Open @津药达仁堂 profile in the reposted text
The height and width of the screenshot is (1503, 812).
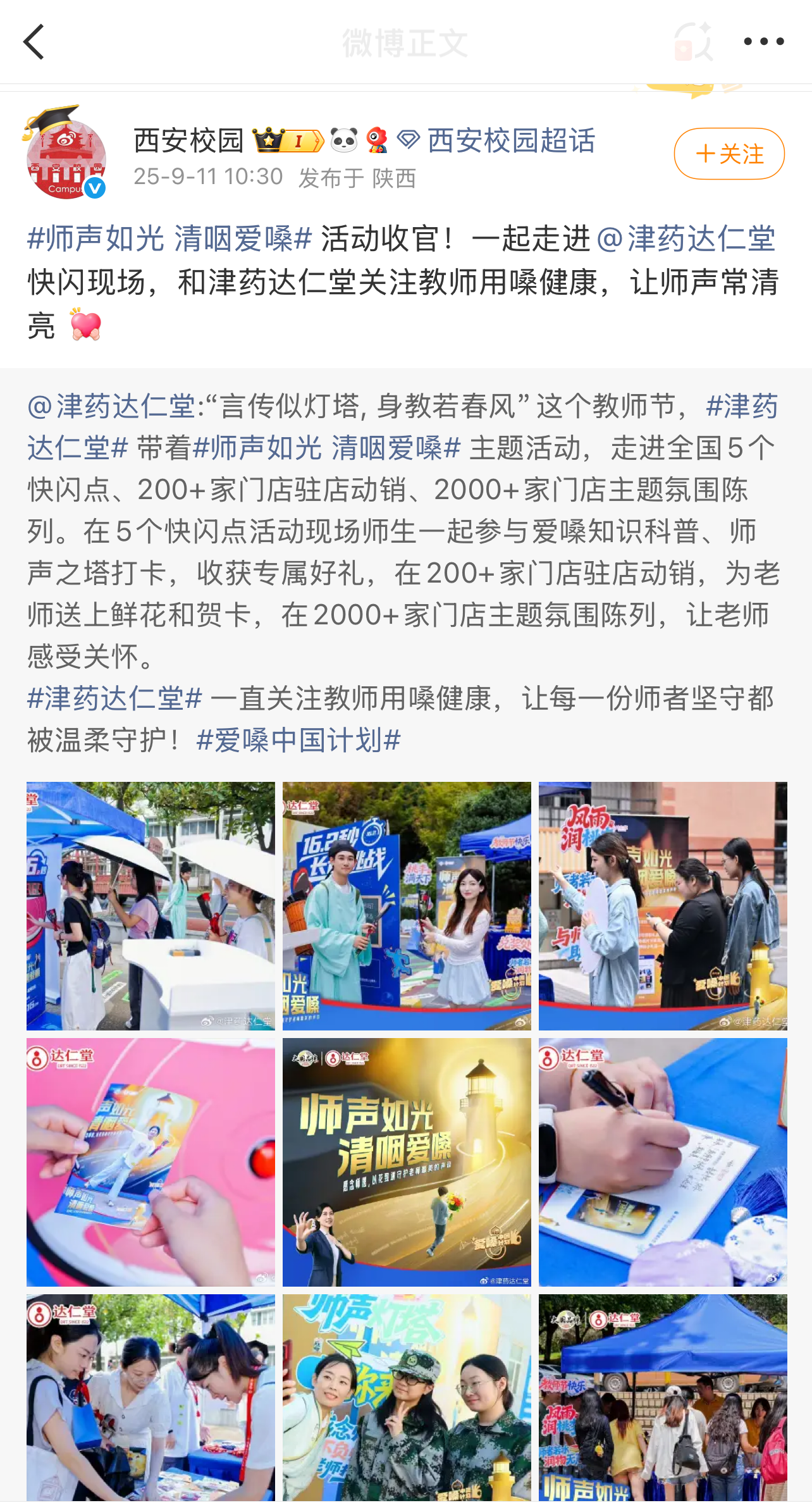(x=111, y=406)
